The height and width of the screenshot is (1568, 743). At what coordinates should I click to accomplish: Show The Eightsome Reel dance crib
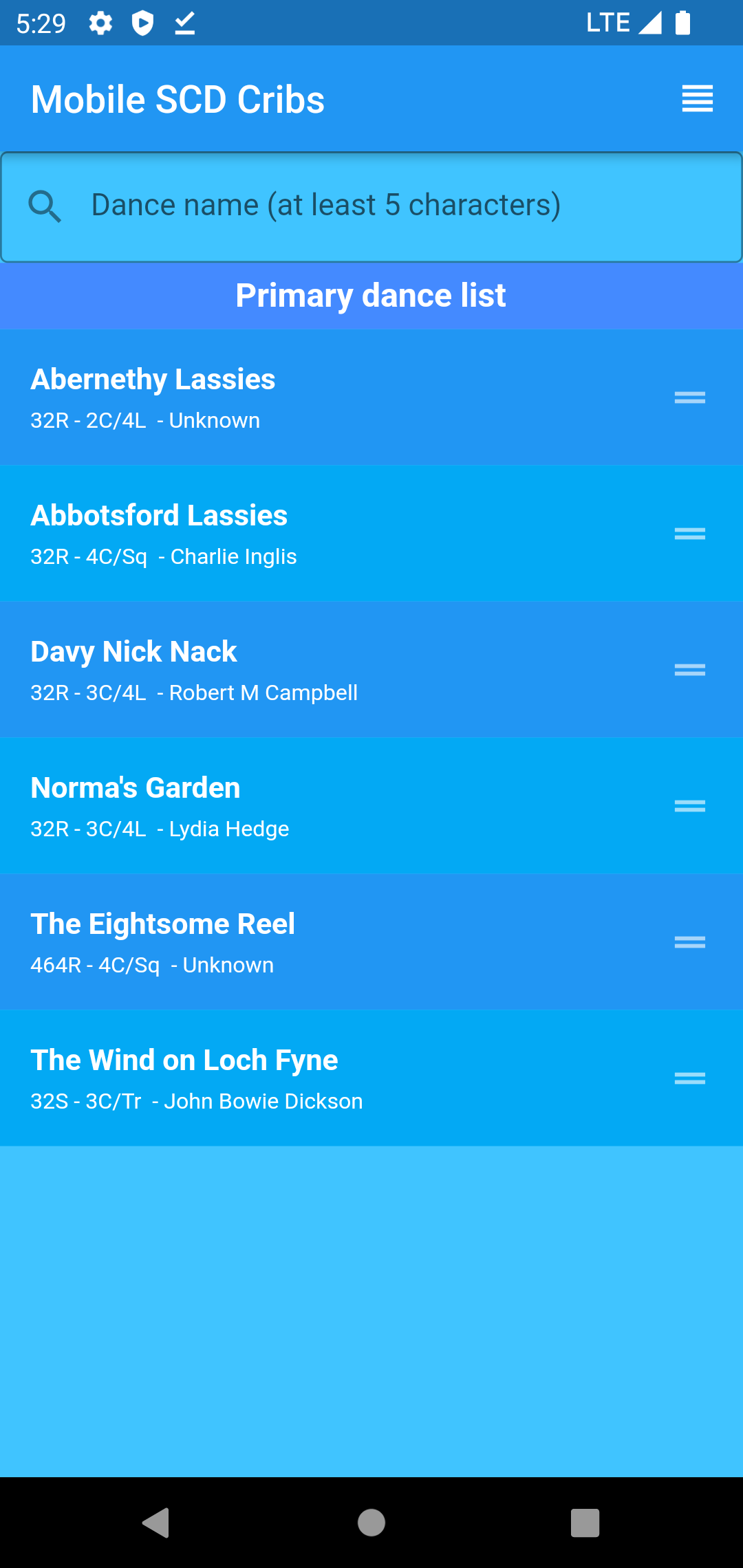click(275, 942)
